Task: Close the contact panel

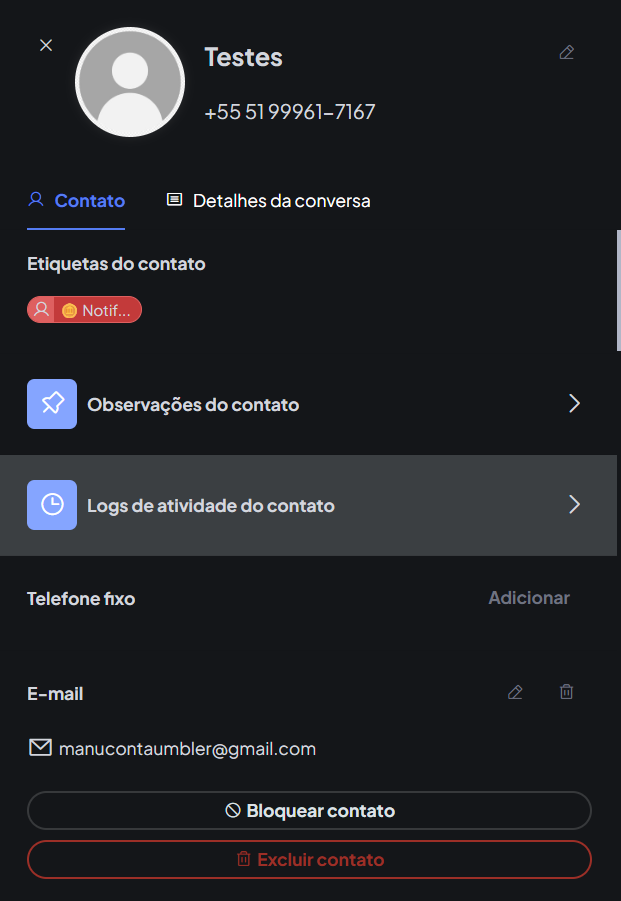Action: click(x=46, y=45)
